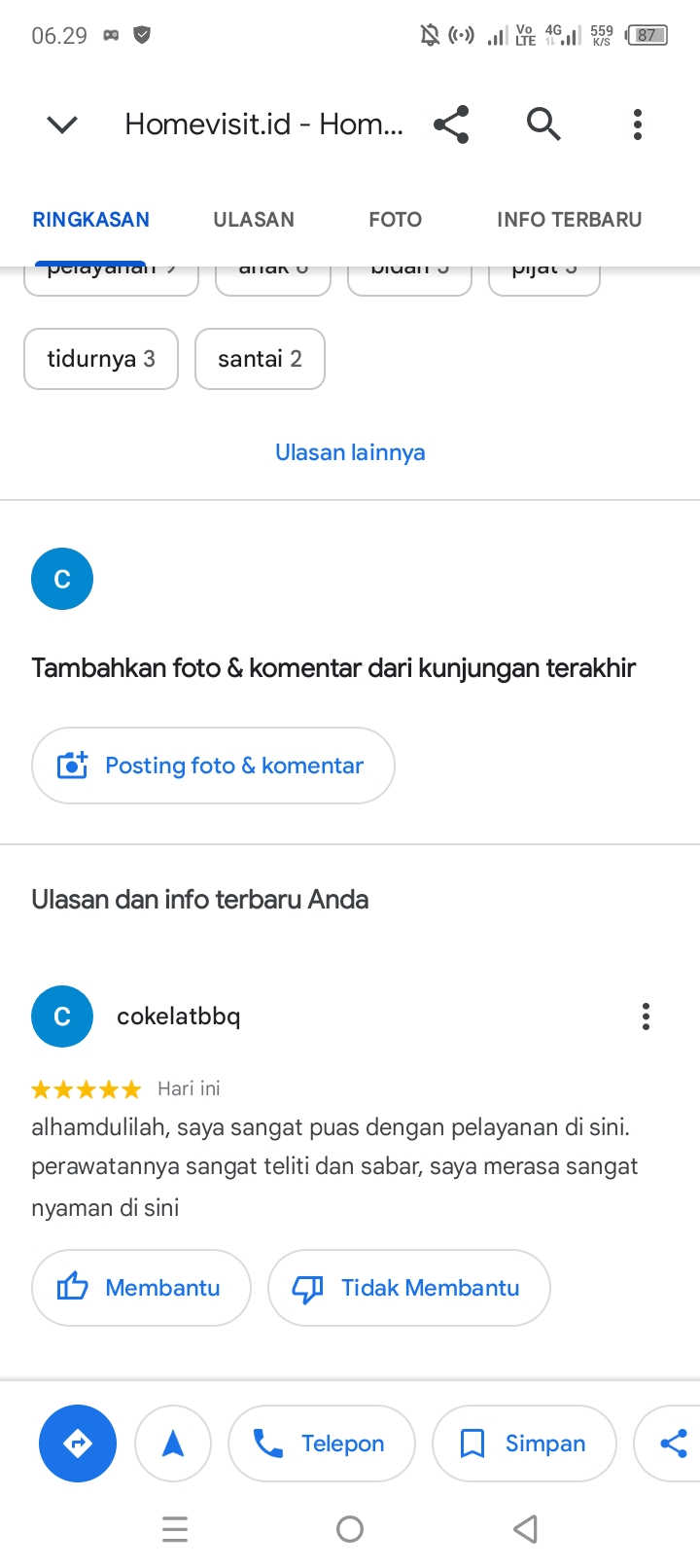Image resolution: width=700 pixels, height=1568 pixels.
Task: Save this place with Simpan
Action: 524,1443
